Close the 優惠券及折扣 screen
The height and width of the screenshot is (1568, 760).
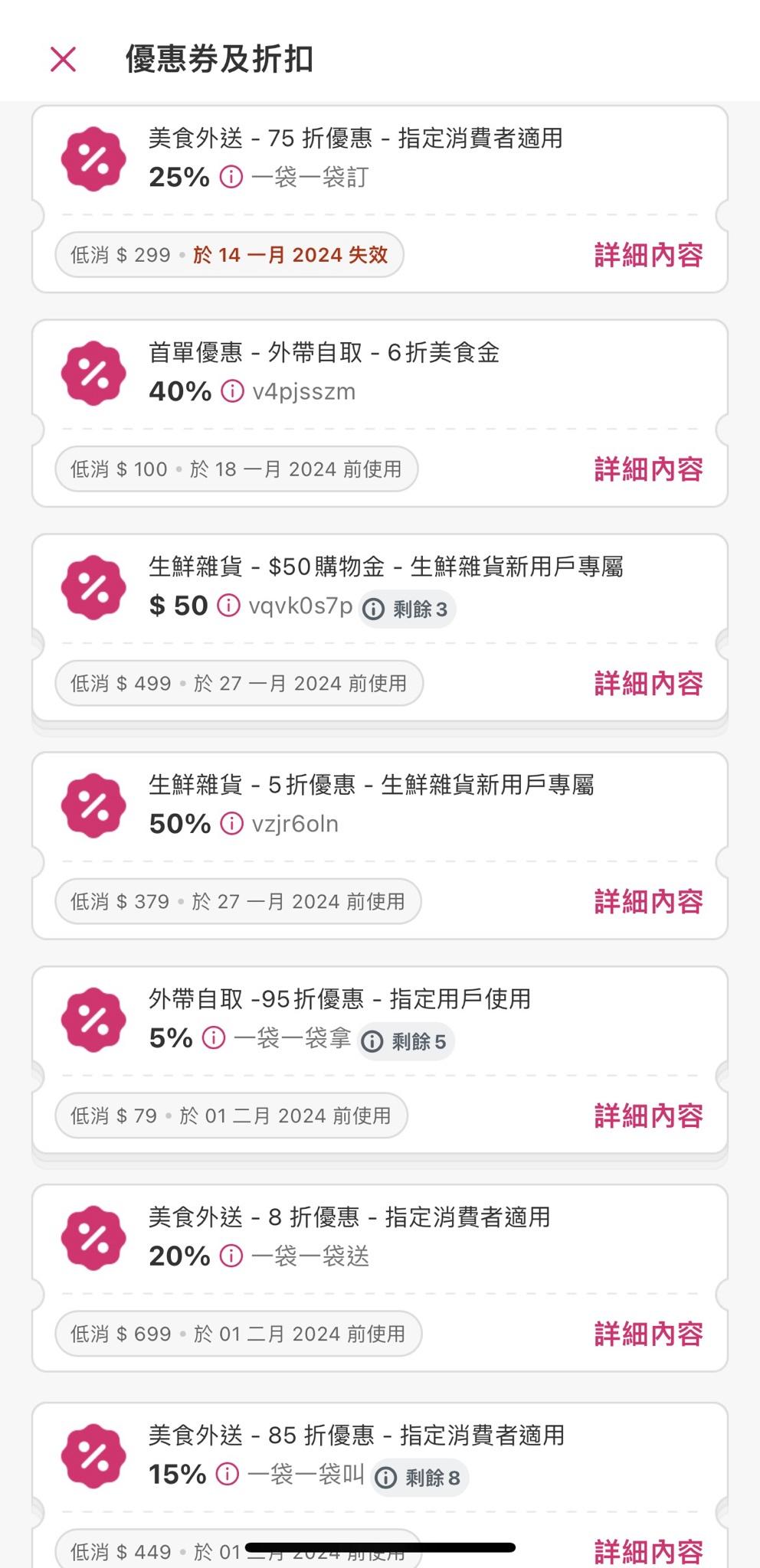pos(63,59)
